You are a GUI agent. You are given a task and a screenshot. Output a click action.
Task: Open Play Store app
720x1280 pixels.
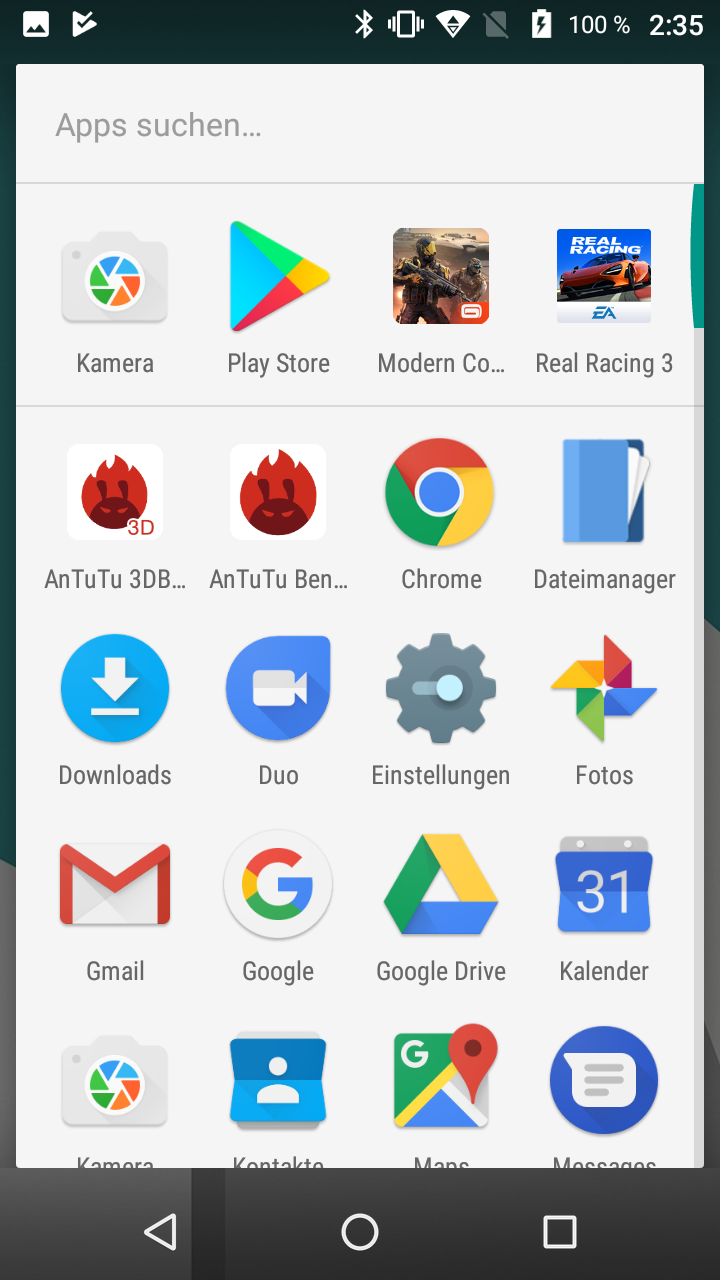pyautogui.click(x=278, y=277)
